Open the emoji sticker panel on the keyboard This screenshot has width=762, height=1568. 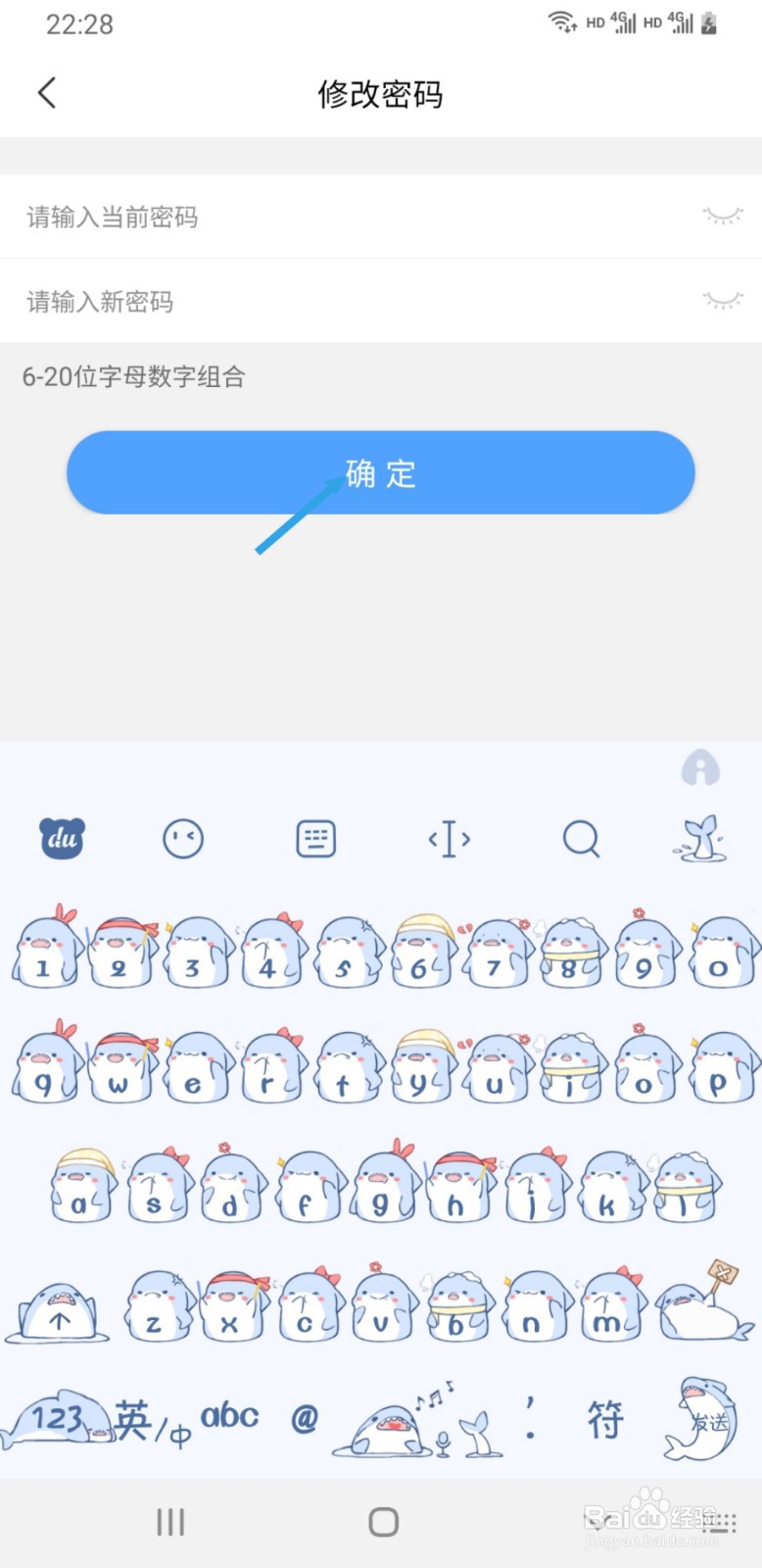(183, 838)
